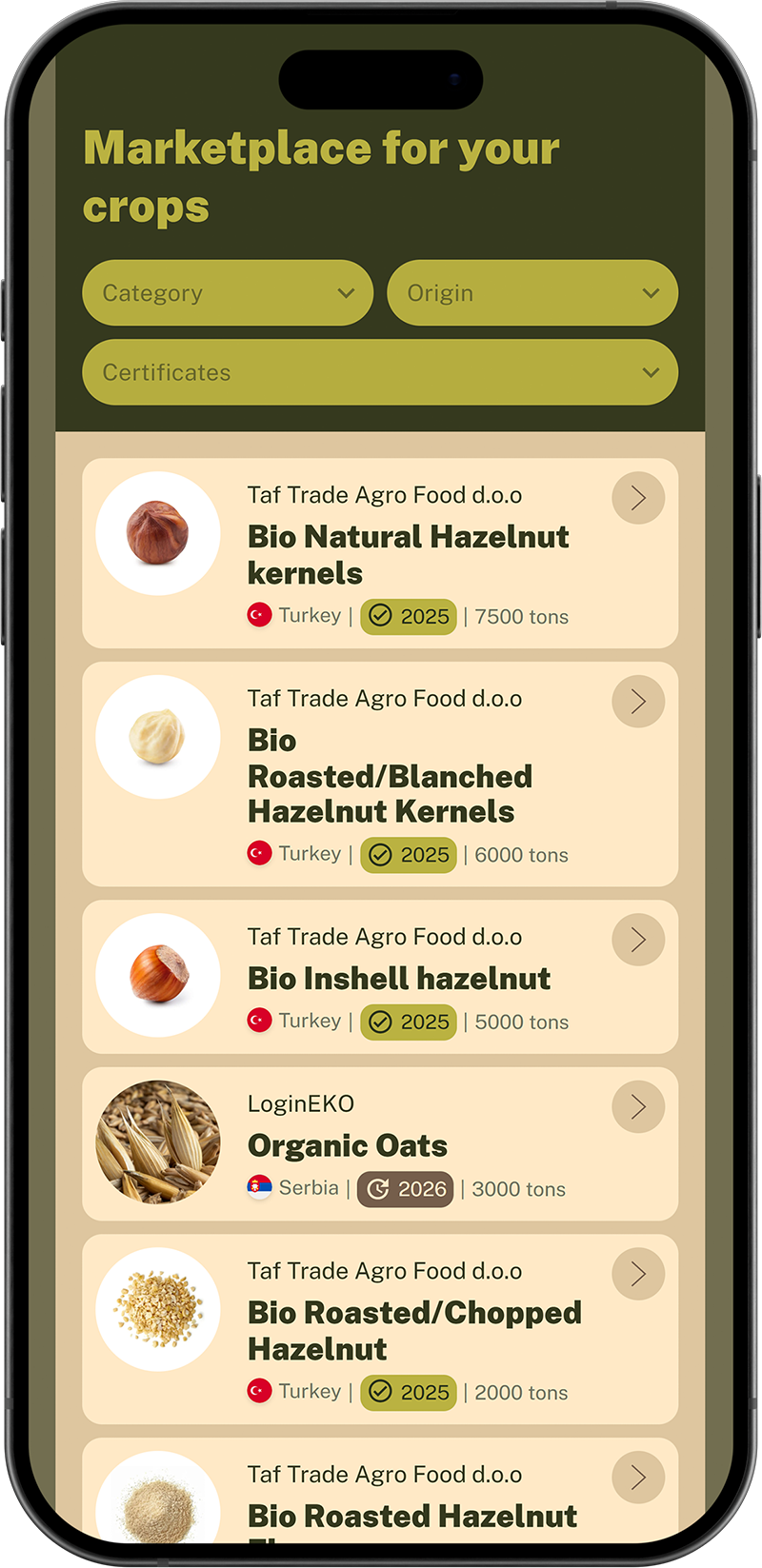Expand the Certificates dropdown
The width and height of the screenshot is (762, 1568).
point(380,372)
